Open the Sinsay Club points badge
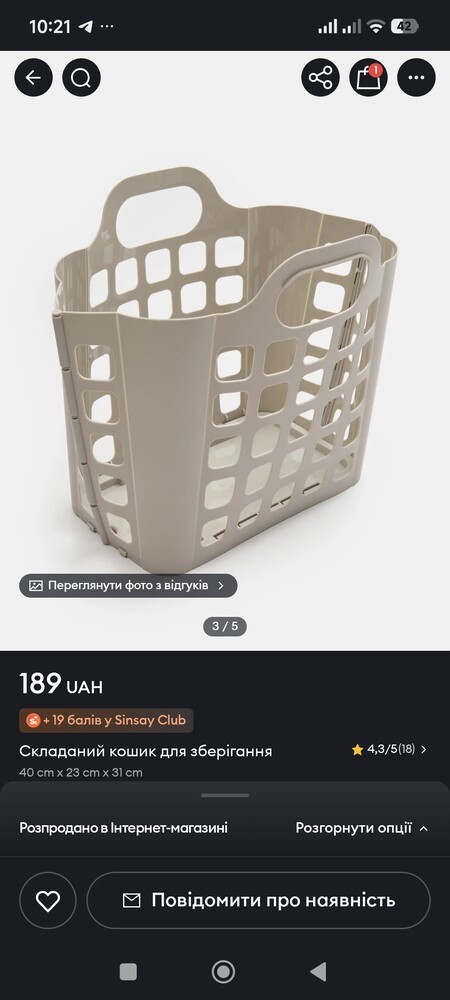 point(106,720)
